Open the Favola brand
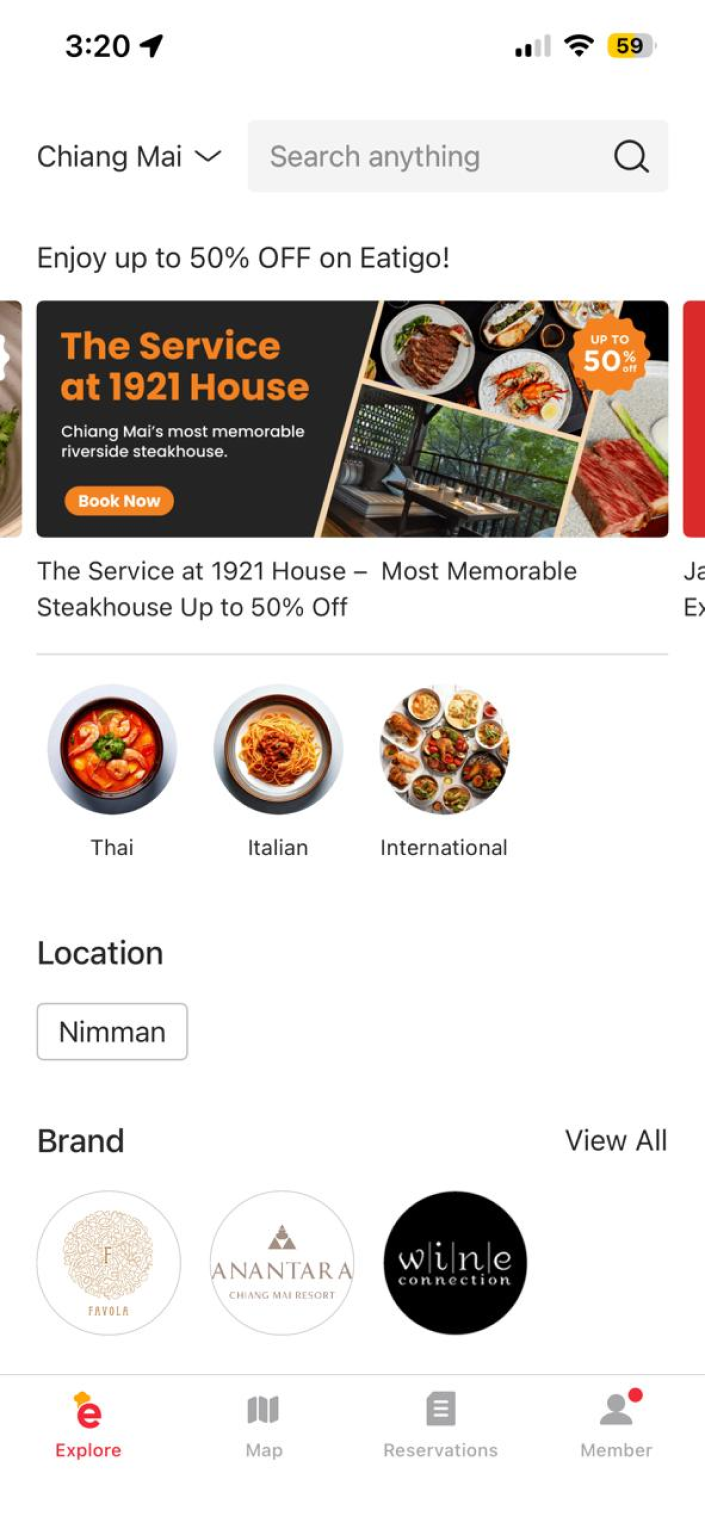Image resolution: width=705 pixels, height=1524 pixels. [109, 1262]
